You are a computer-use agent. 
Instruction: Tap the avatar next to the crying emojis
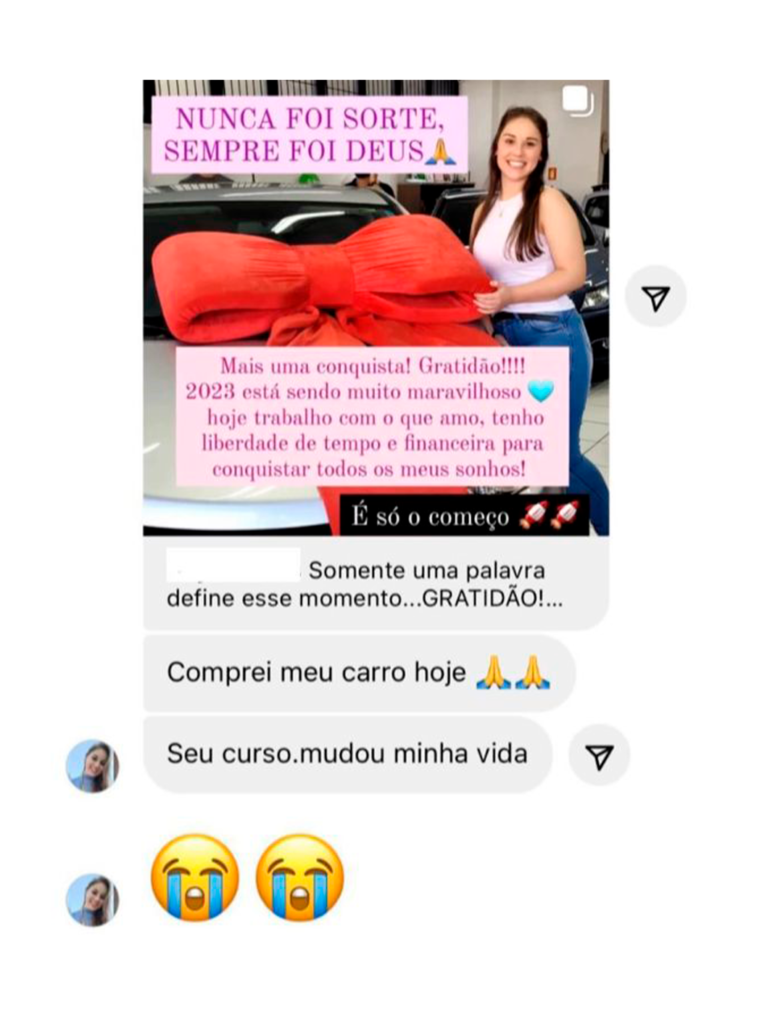tap(92, 899)
